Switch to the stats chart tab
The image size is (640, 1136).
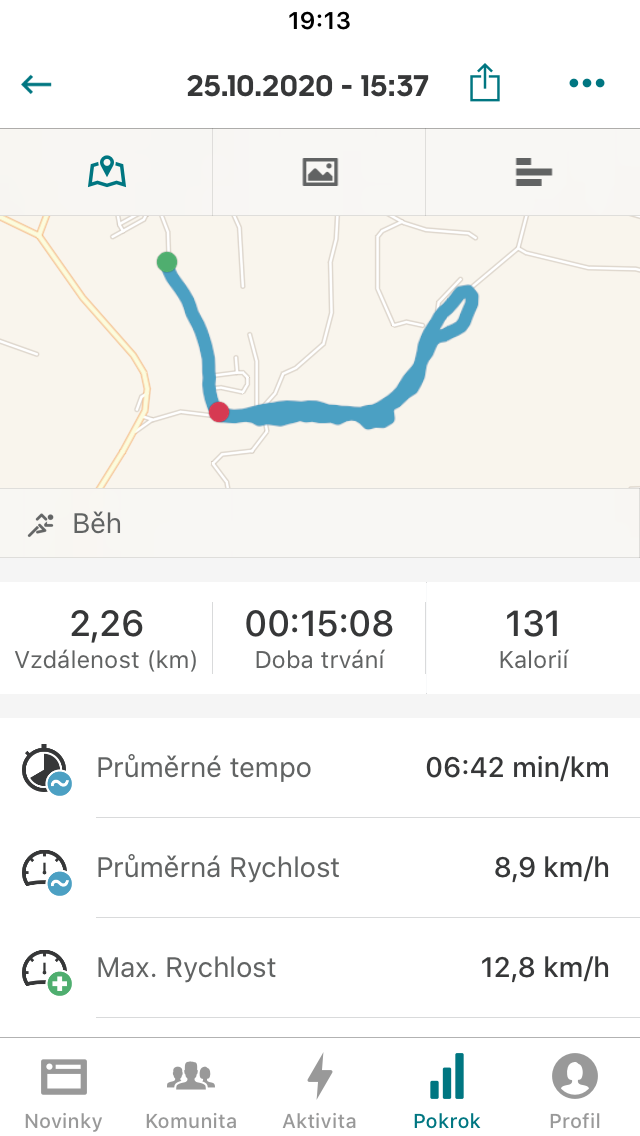click(x=533, y=172)
